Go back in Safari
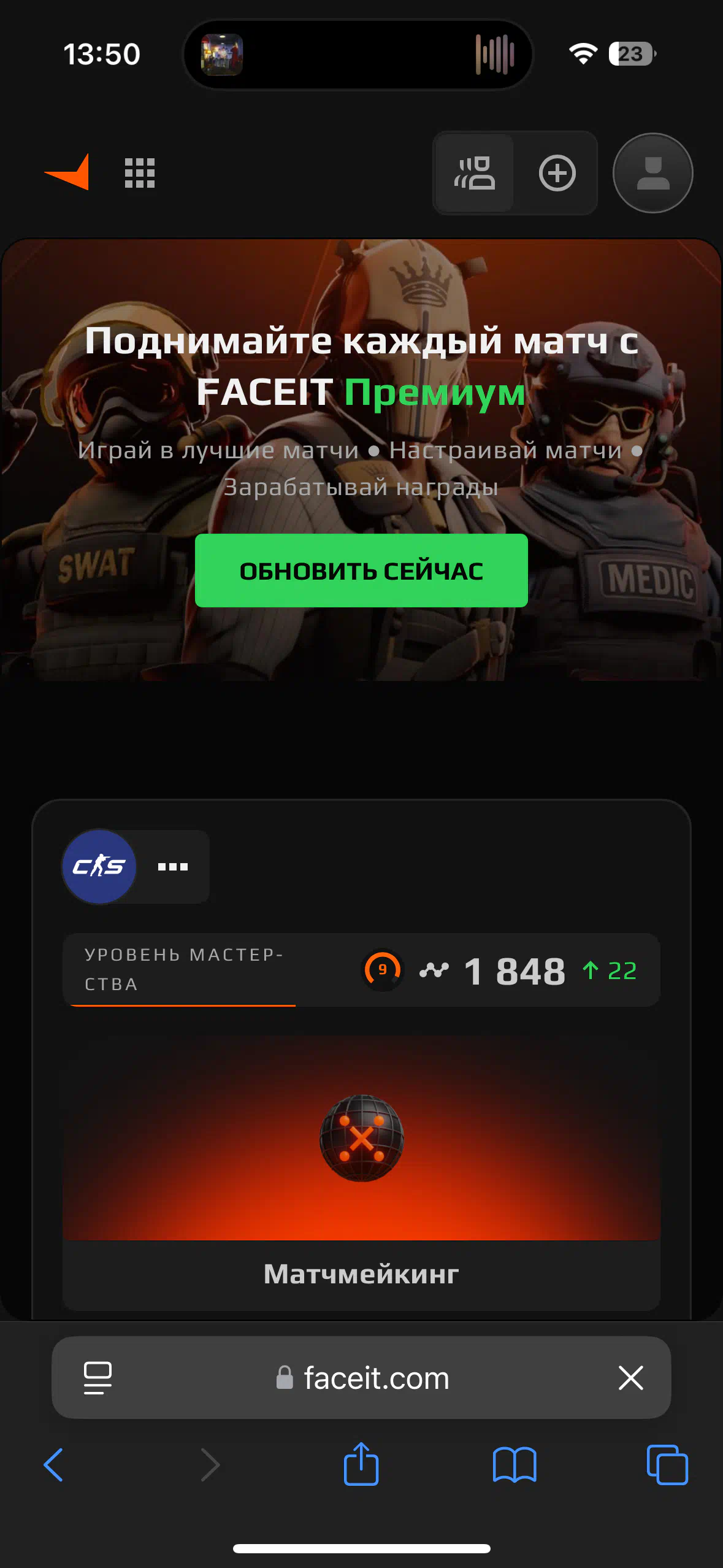723x1568 pixels. [54, 1465]
